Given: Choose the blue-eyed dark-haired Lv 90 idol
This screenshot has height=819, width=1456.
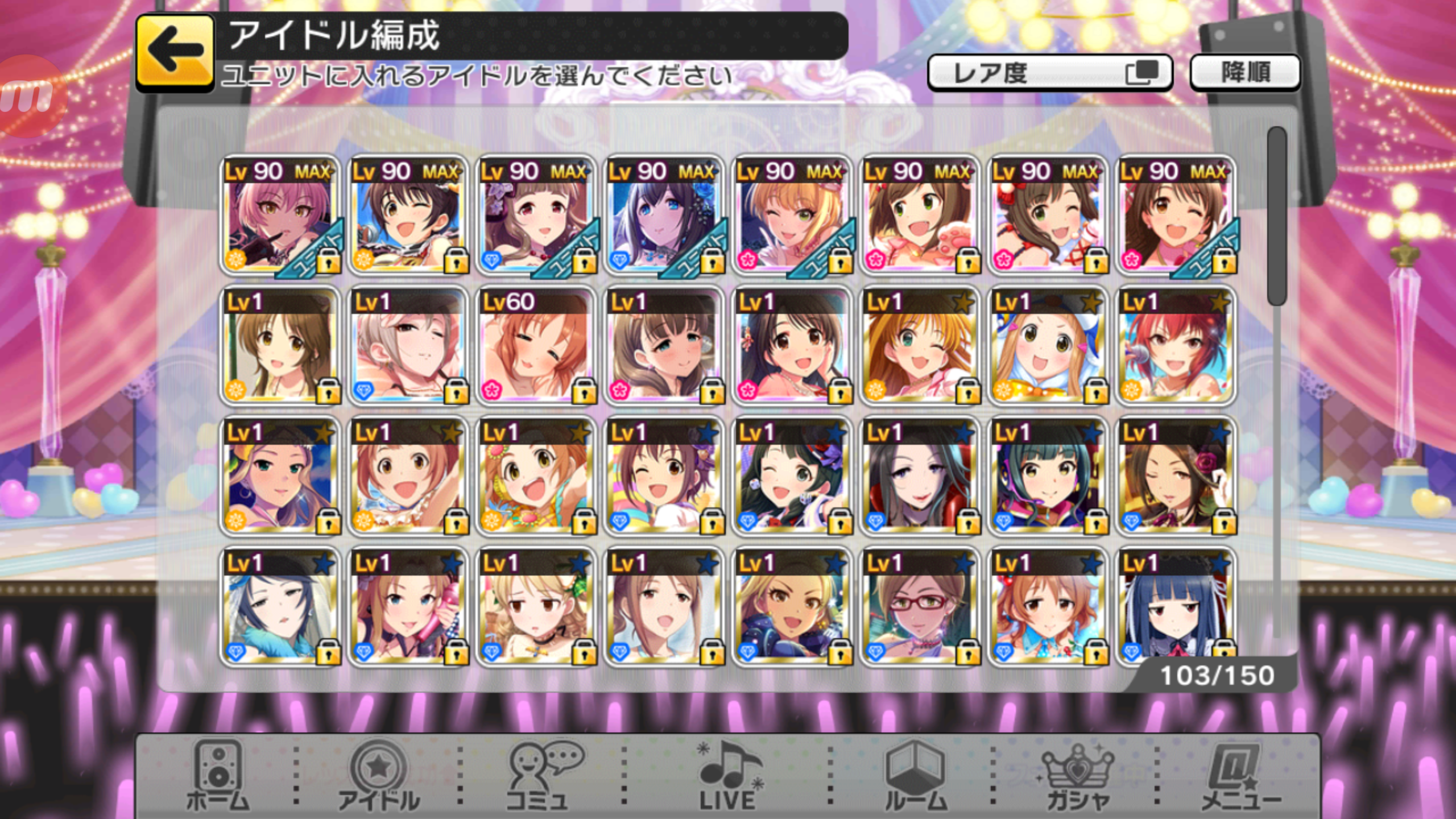Looking at the screenshot, I should [663, 215].
